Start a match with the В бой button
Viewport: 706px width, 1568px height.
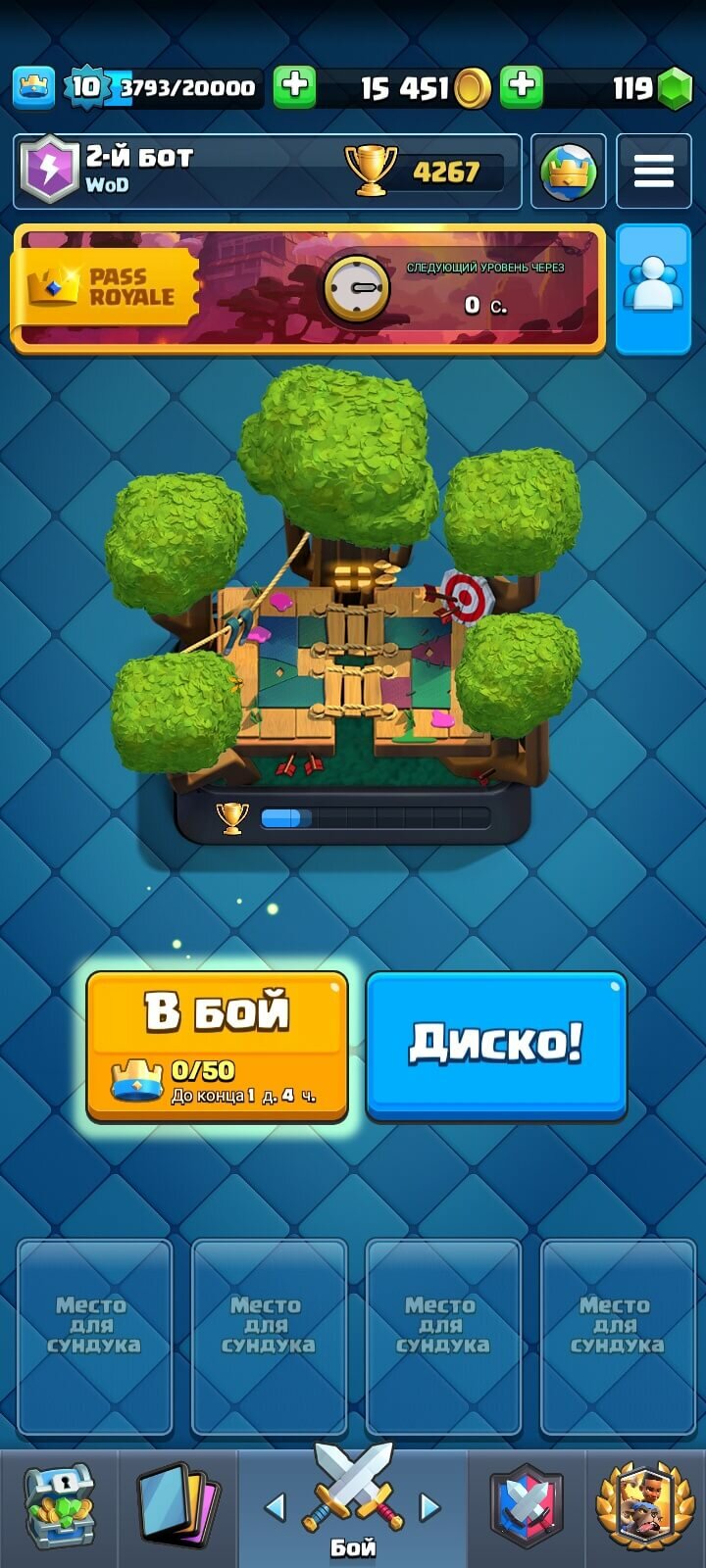click(217, 1045)
